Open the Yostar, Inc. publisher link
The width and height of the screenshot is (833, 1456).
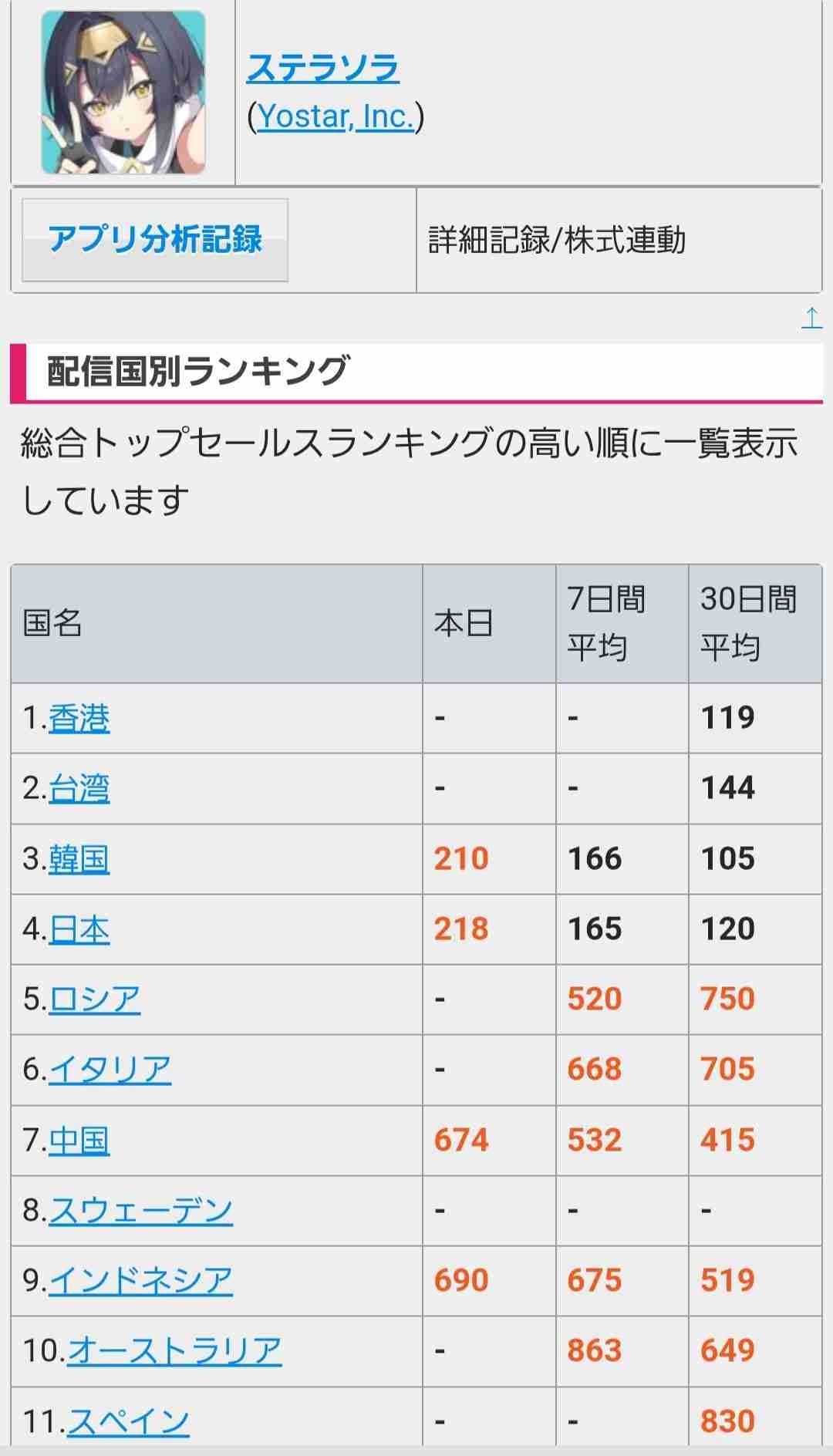(335, 116)
